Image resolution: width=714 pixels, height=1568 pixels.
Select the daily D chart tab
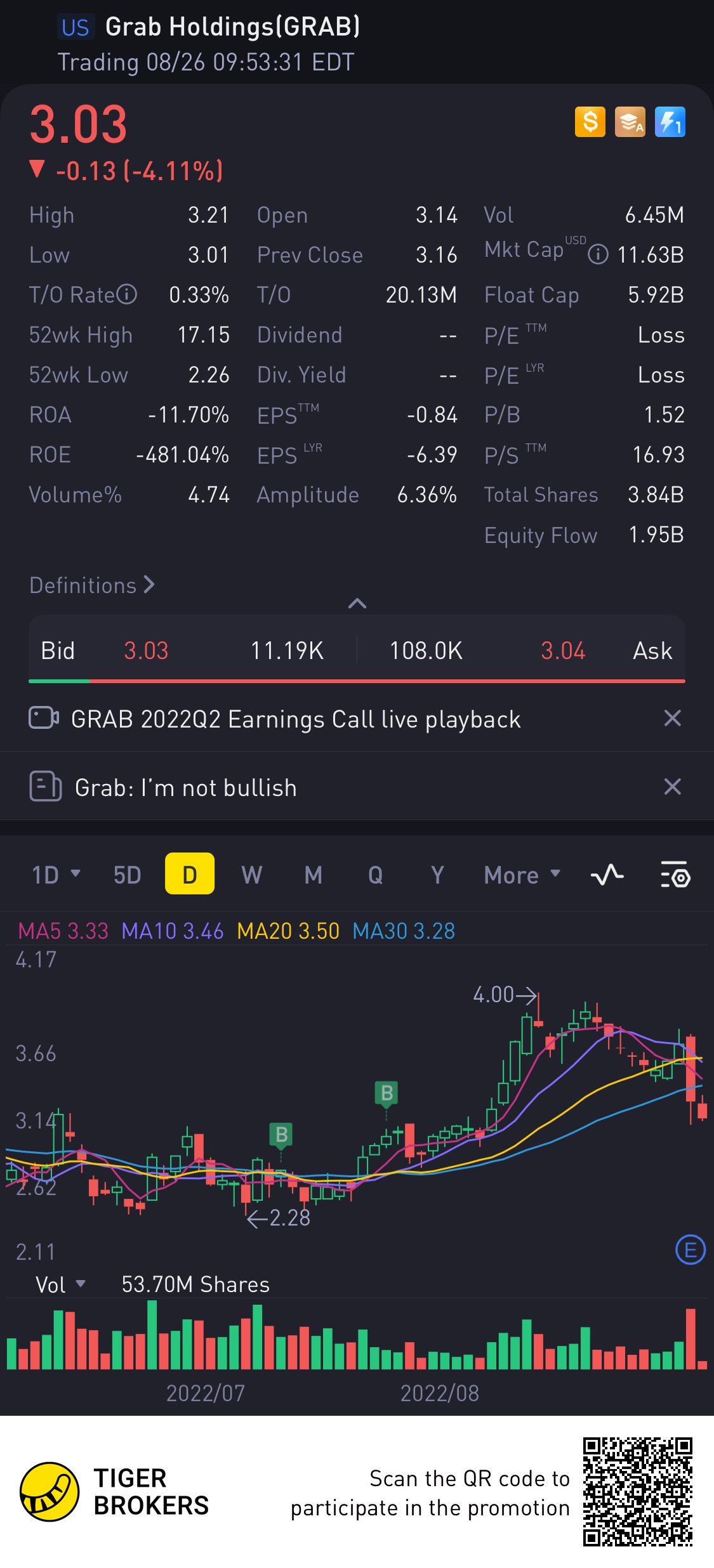[x=189, y=875]
